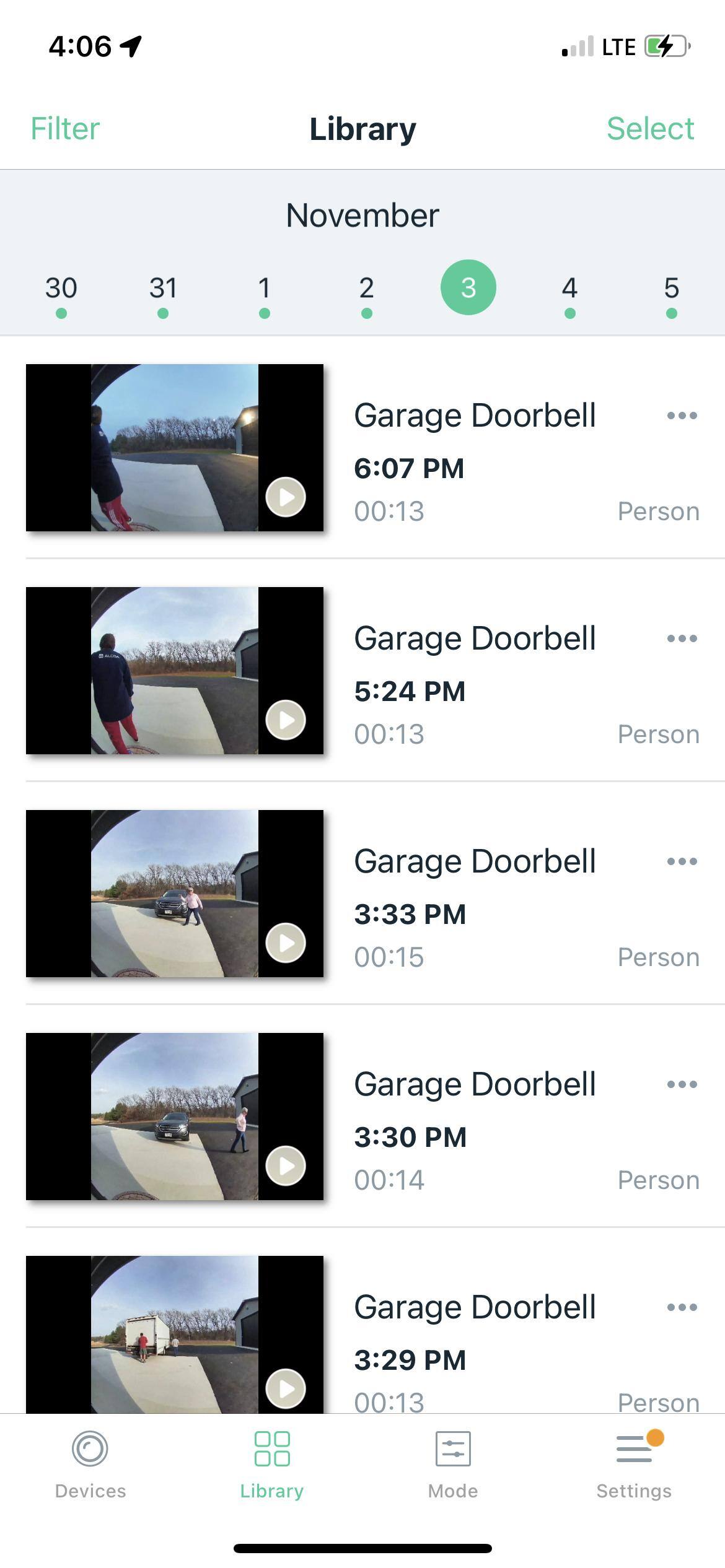Open overflow menu for the 3:30 PM clip
The height and width of the screenshot is (1568, 725).
pyautogui.click(x=682, y=1084)
